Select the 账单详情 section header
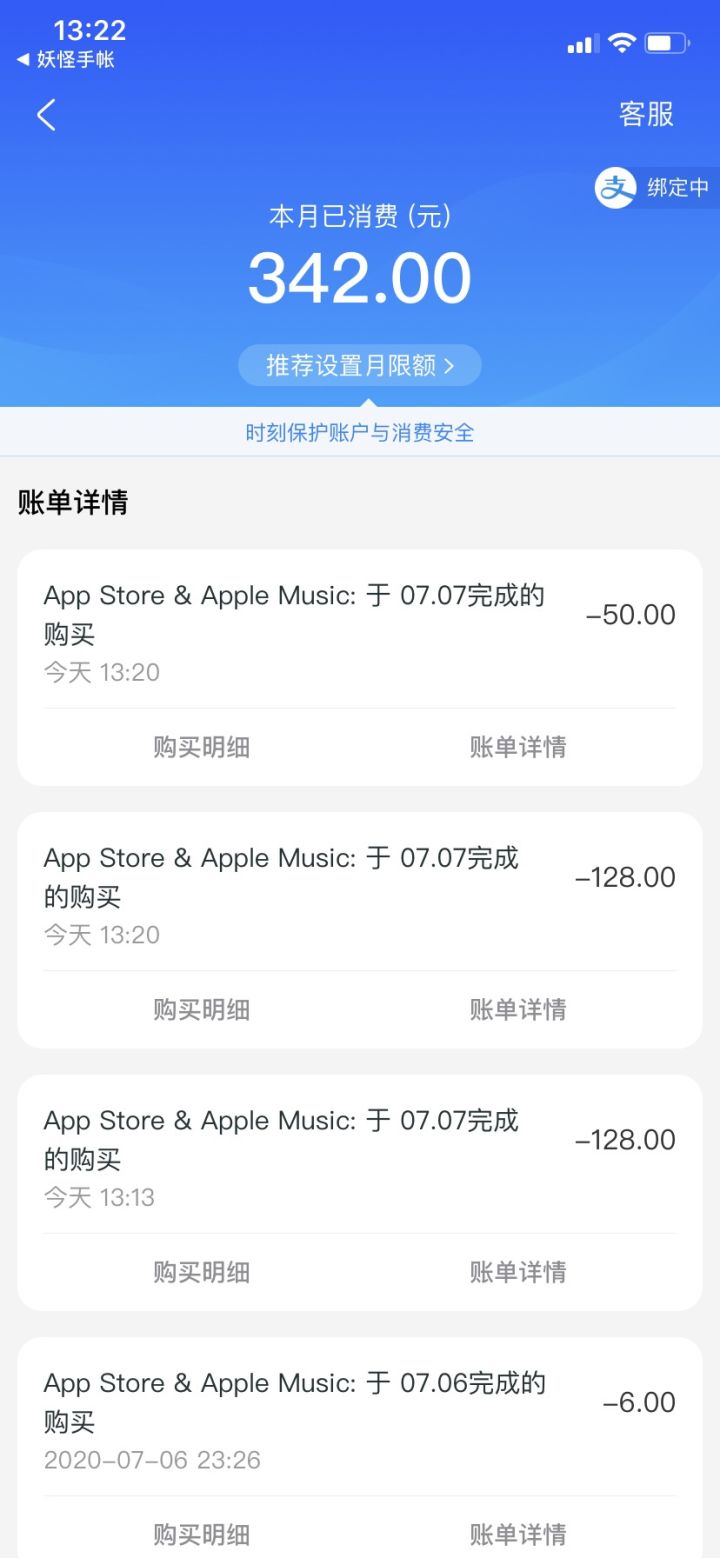The image size is (720, 1558). tap(73, 501)
